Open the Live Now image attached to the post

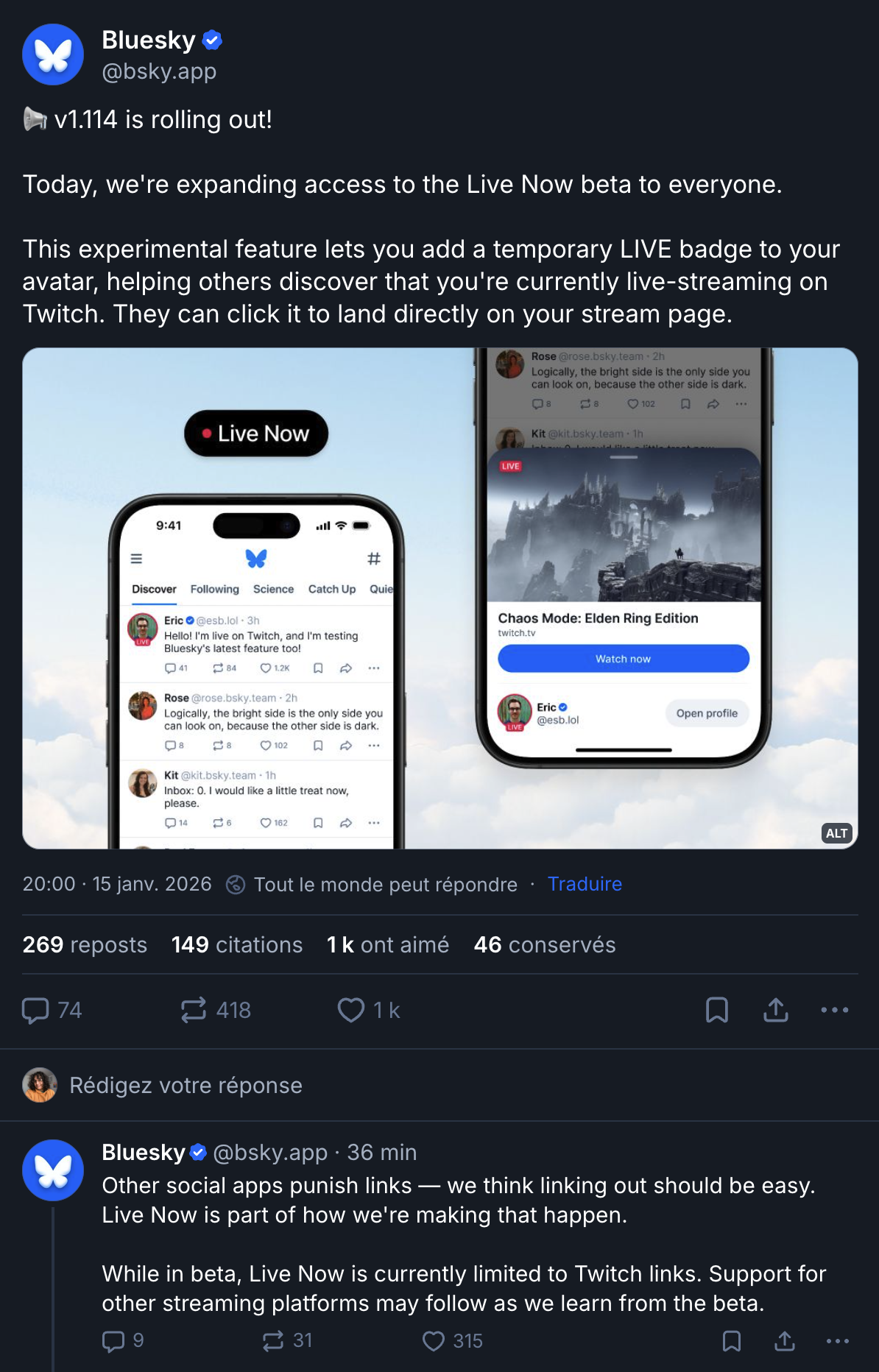coord(439,598)
